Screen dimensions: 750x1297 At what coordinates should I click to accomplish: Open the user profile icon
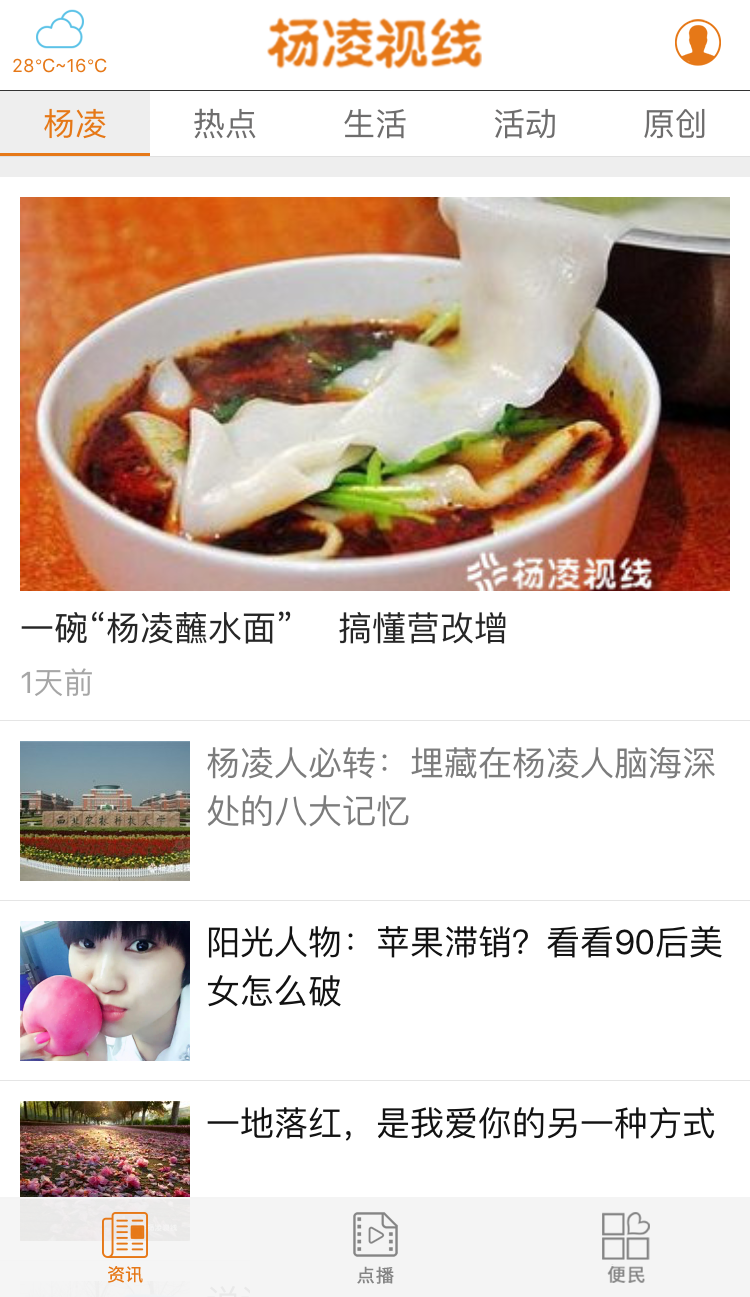[697, 43]
